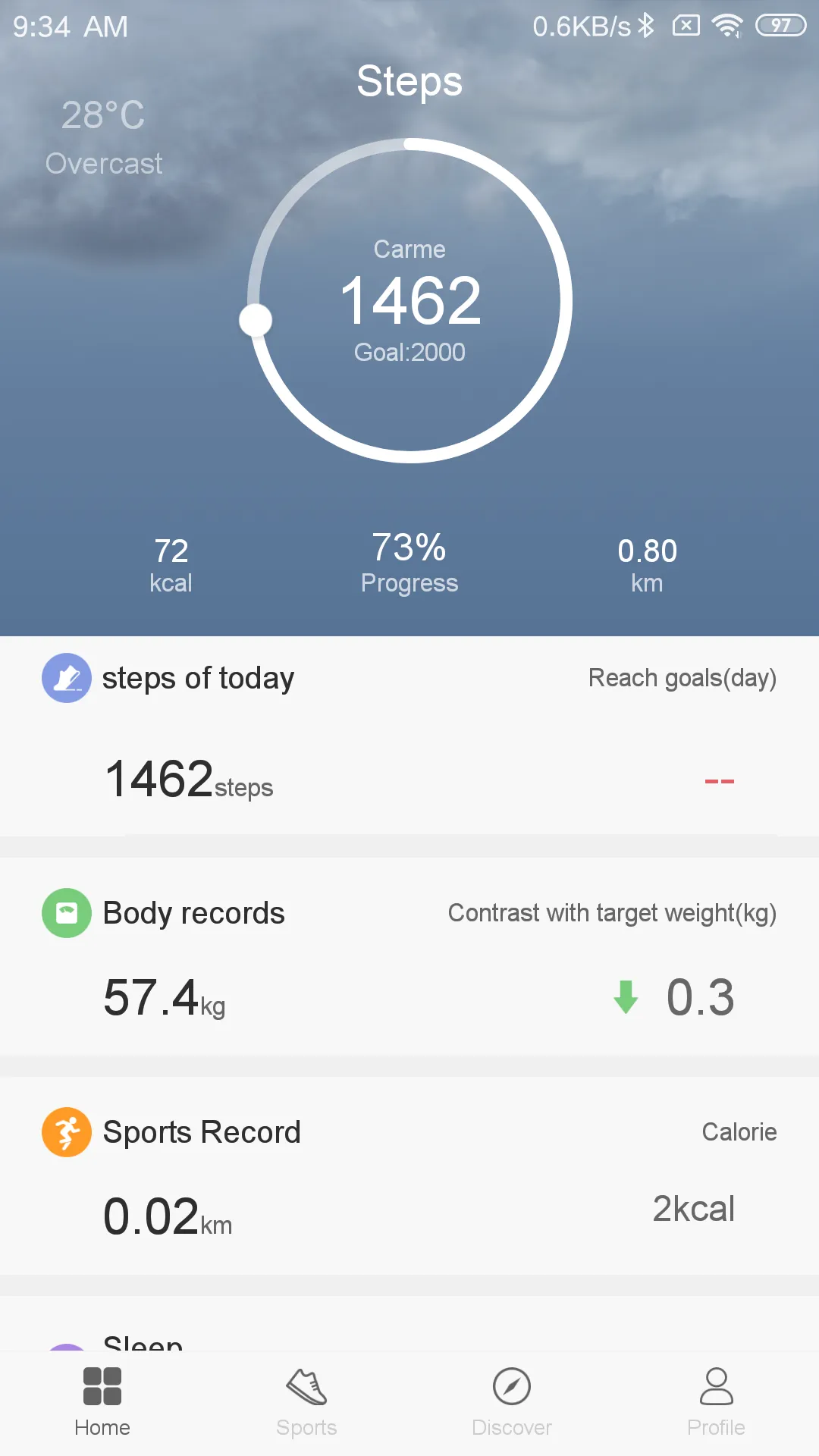Go to the Profile tab

716,1401
